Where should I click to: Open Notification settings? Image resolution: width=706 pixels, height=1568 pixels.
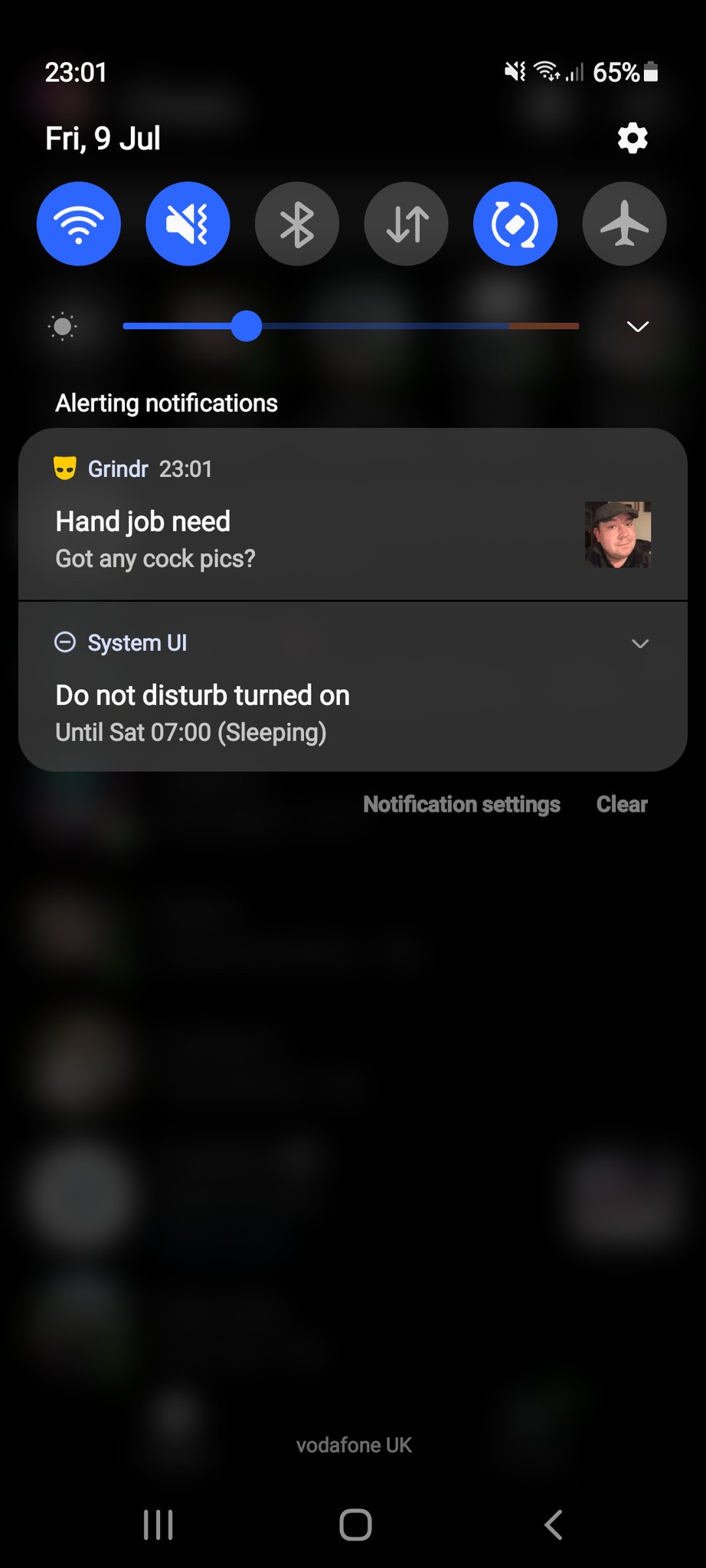pos(462,805)
